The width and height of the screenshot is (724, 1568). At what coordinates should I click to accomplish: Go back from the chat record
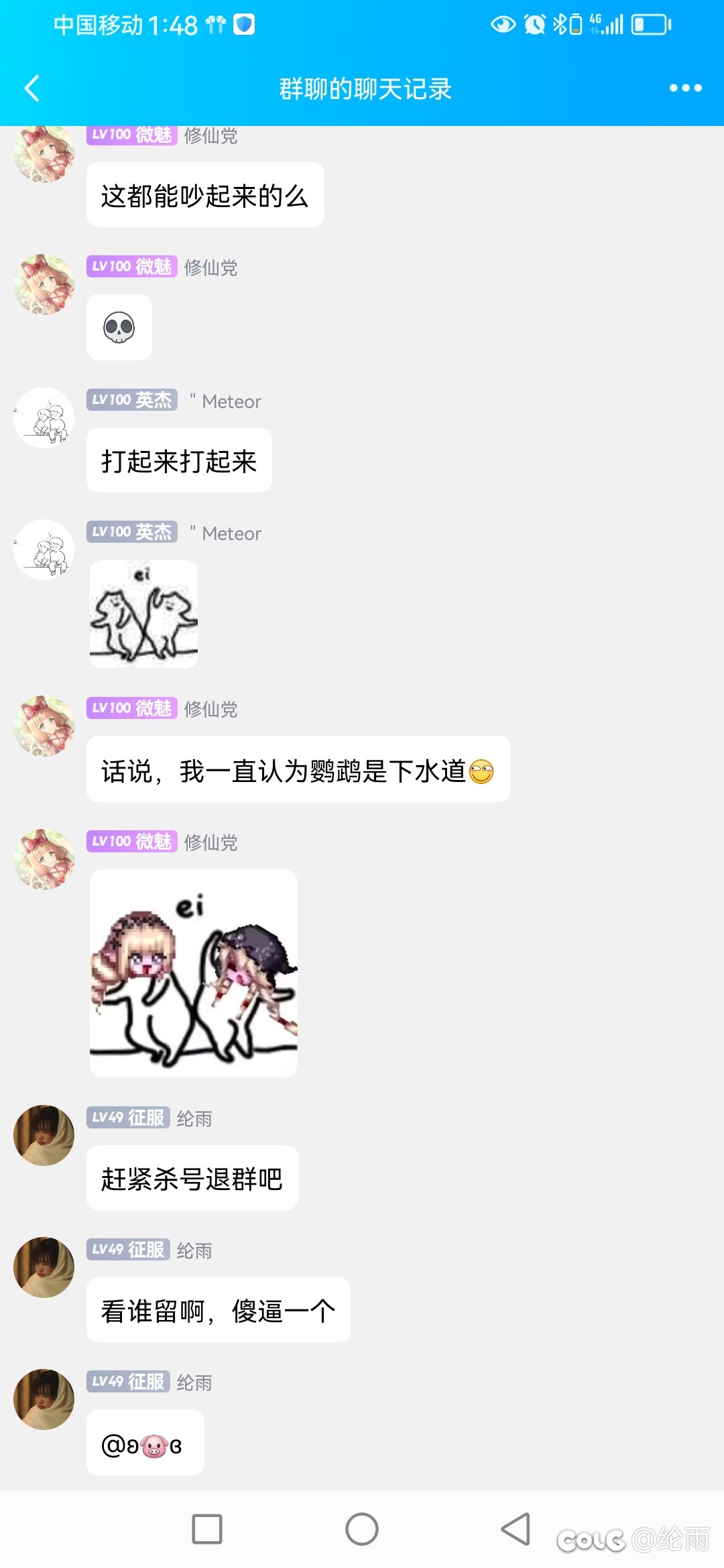coord(32,88)
